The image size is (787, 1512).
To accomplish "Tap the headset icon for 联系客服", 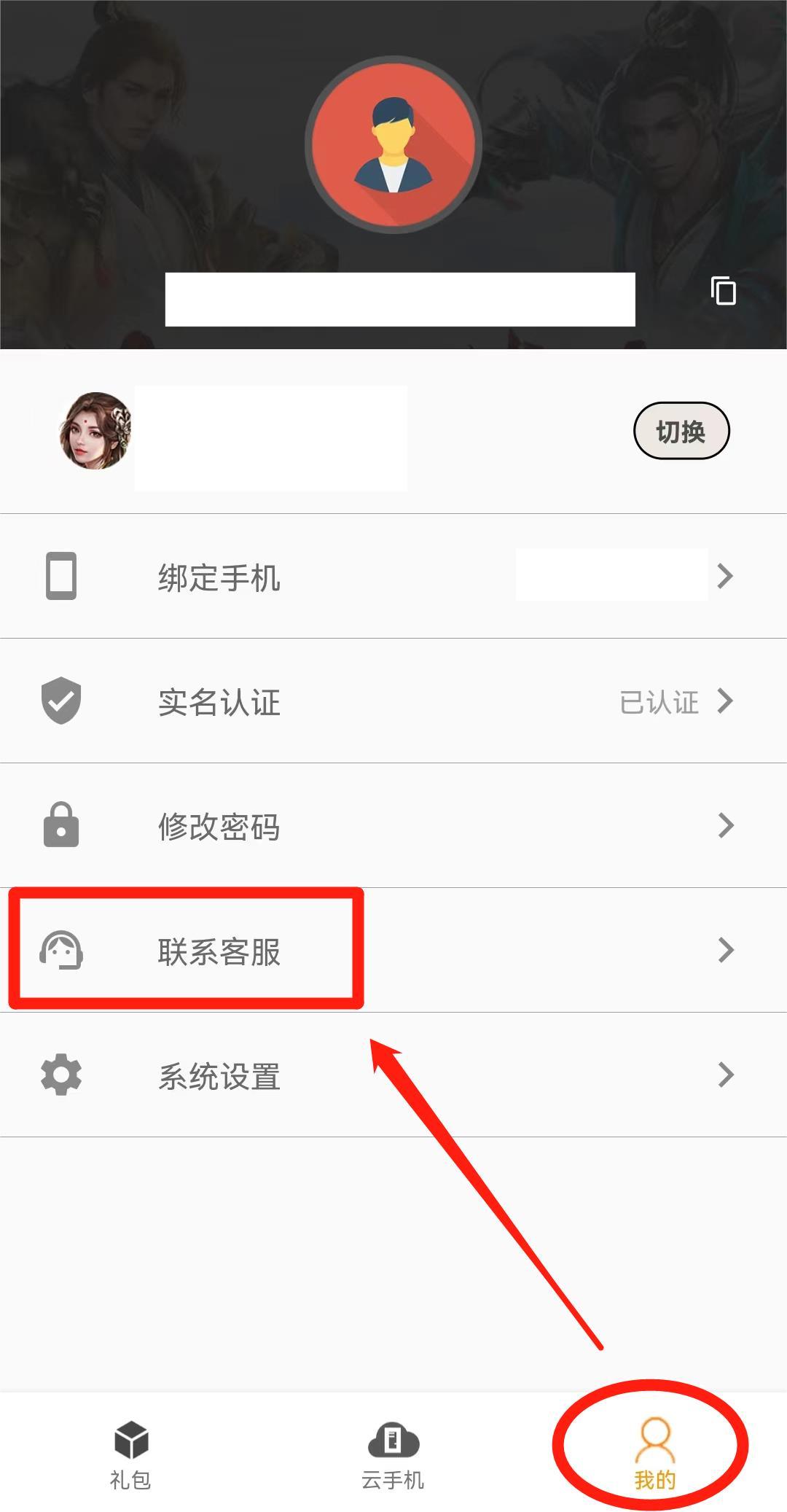I will click(x=60, y=950).
